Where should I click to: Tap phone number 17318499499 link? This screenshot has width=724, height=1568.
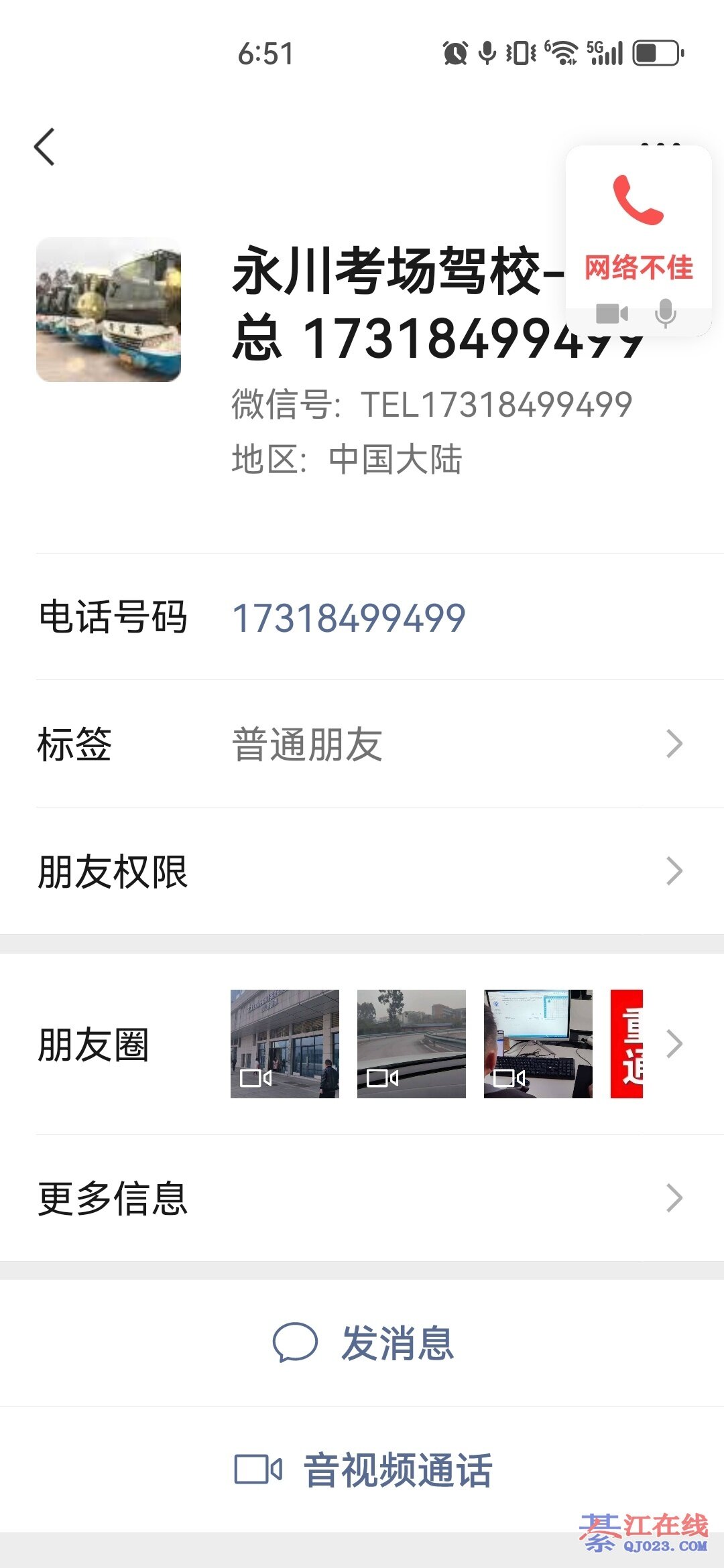pos(349,617)
